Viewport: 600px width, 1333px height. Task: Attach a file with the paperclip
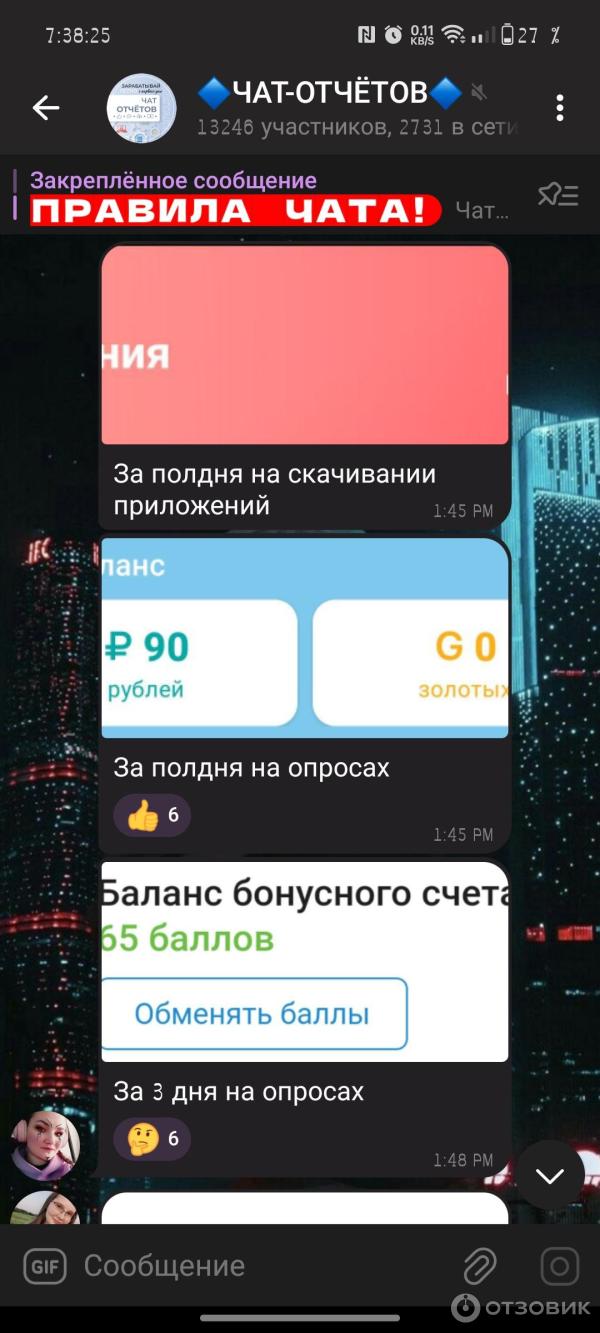[x=480, y=1266]
